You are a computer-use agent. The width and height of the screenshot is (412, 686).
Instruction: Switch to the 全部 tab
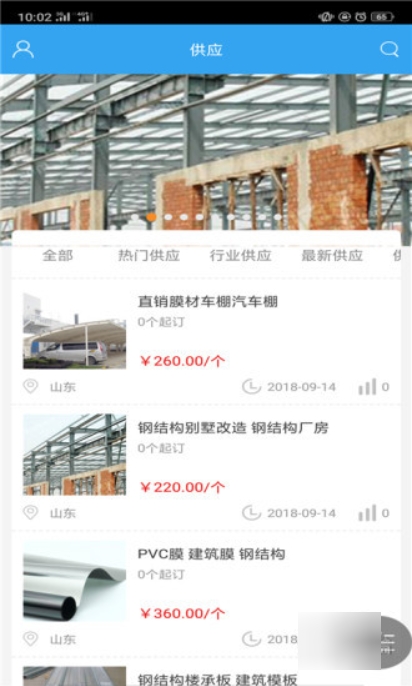pyautogui.click(x=58, y=255)
